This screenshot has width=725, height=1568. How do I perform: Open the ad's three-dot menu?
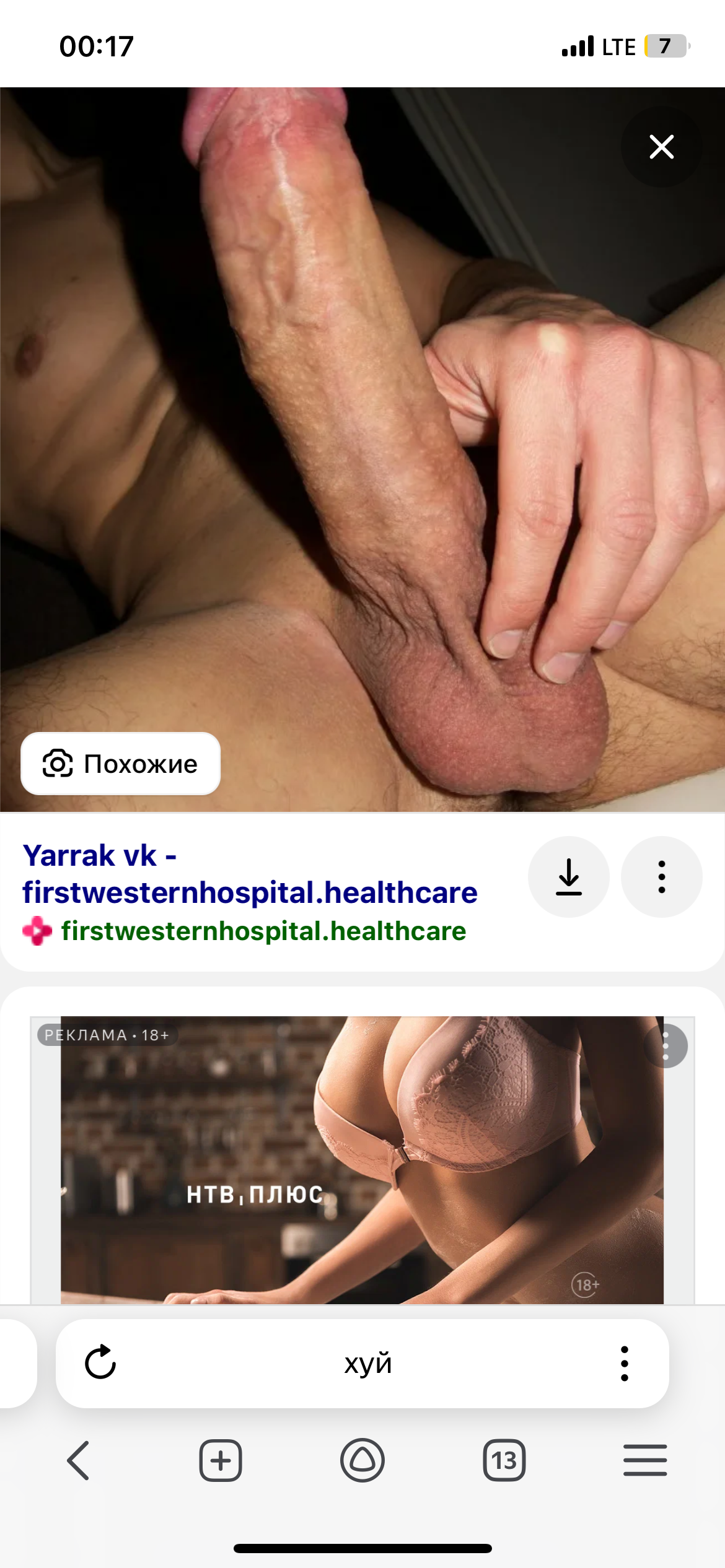click(x=666, y=1046)
